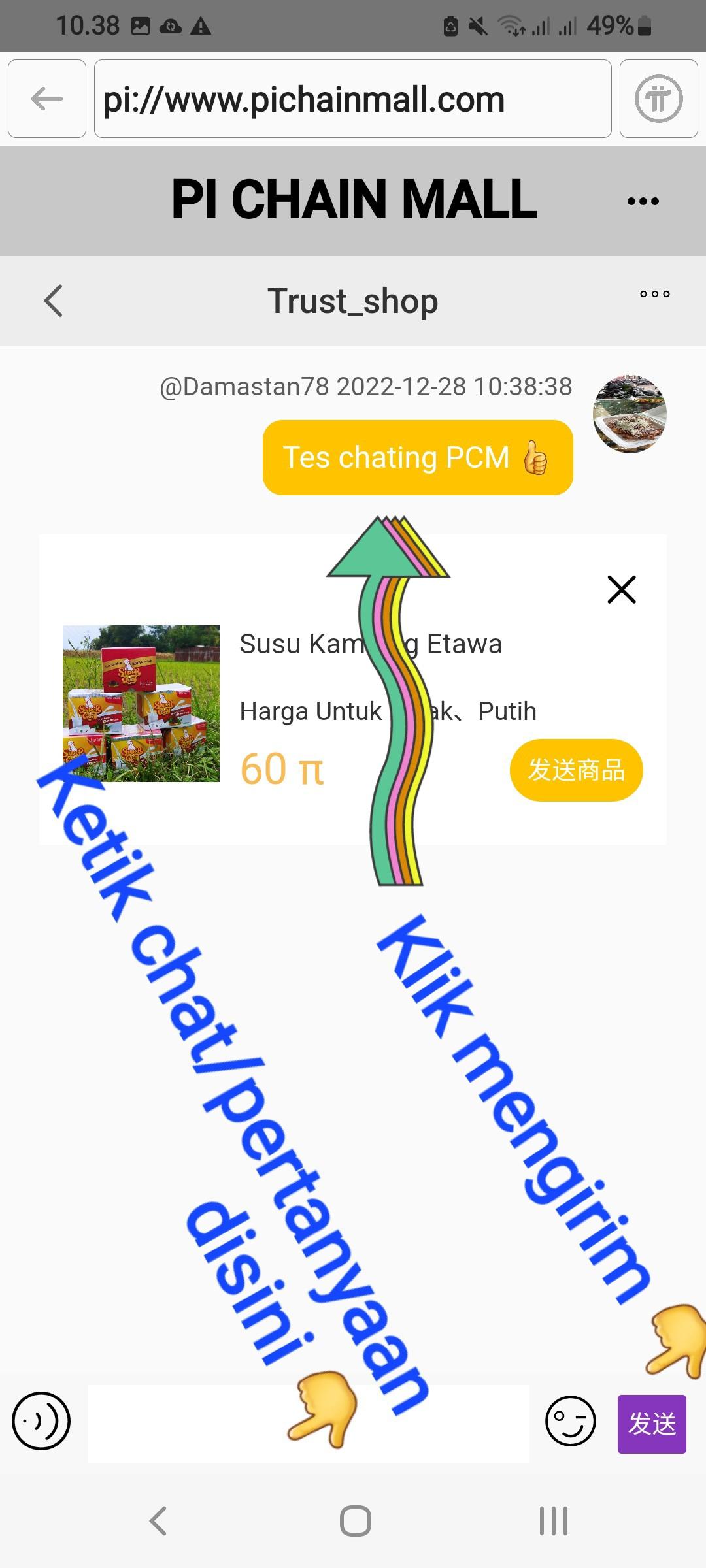Open recent apps from navigation bar
This screenshot has width=706, height=1568.
(x=553, y=1521)
